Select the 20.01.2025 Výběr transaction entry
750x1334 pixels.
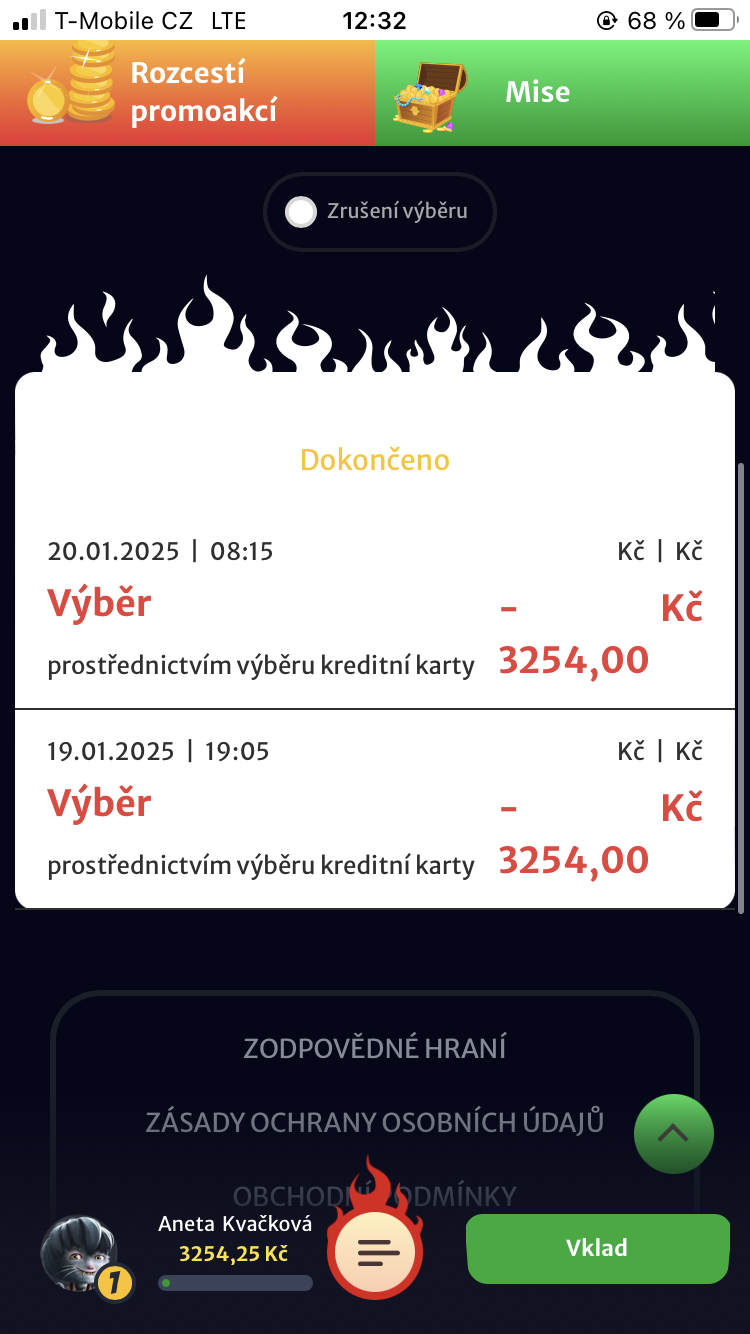point(375,605)
